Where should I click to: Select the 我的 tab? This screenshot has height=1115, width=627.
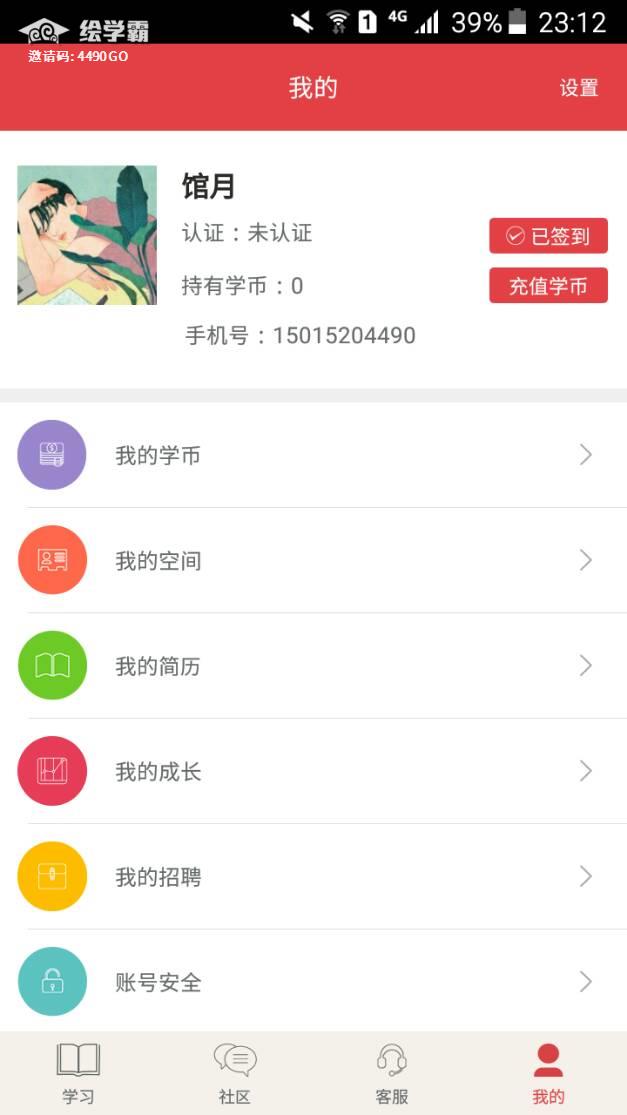(x=548, y=1073)
